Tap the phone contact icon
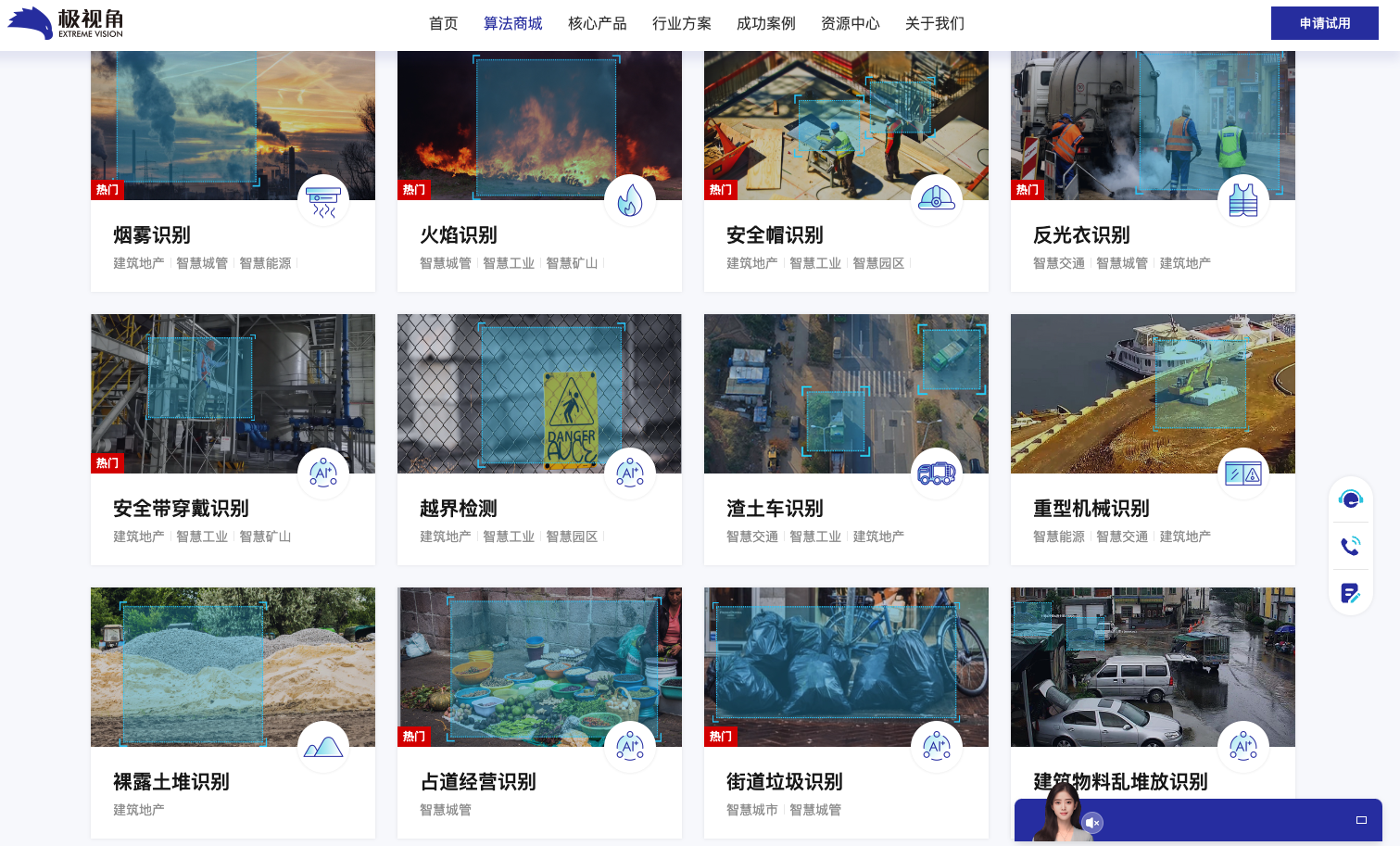The width and height of the screenshot is (1400, 846). pos(1351,547)
